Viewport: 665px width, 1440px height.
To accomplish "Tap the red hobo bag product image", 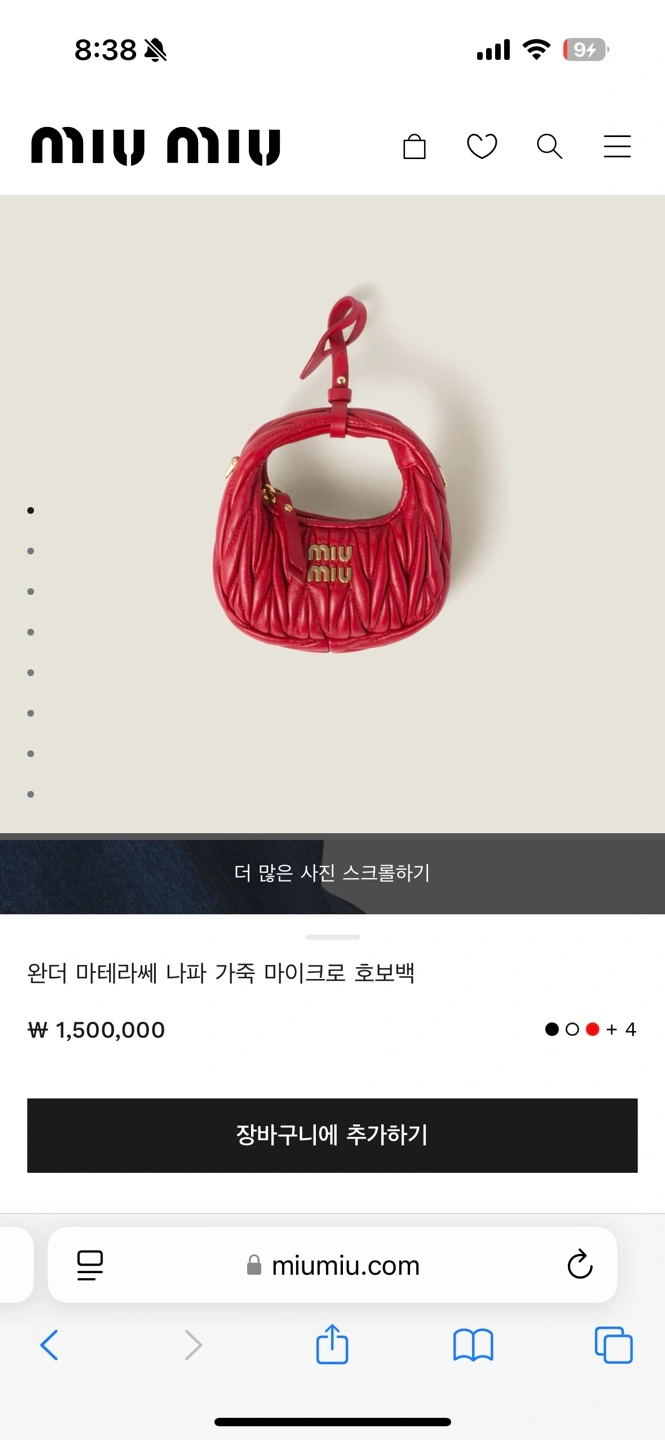I will click(x=332, y=500).
